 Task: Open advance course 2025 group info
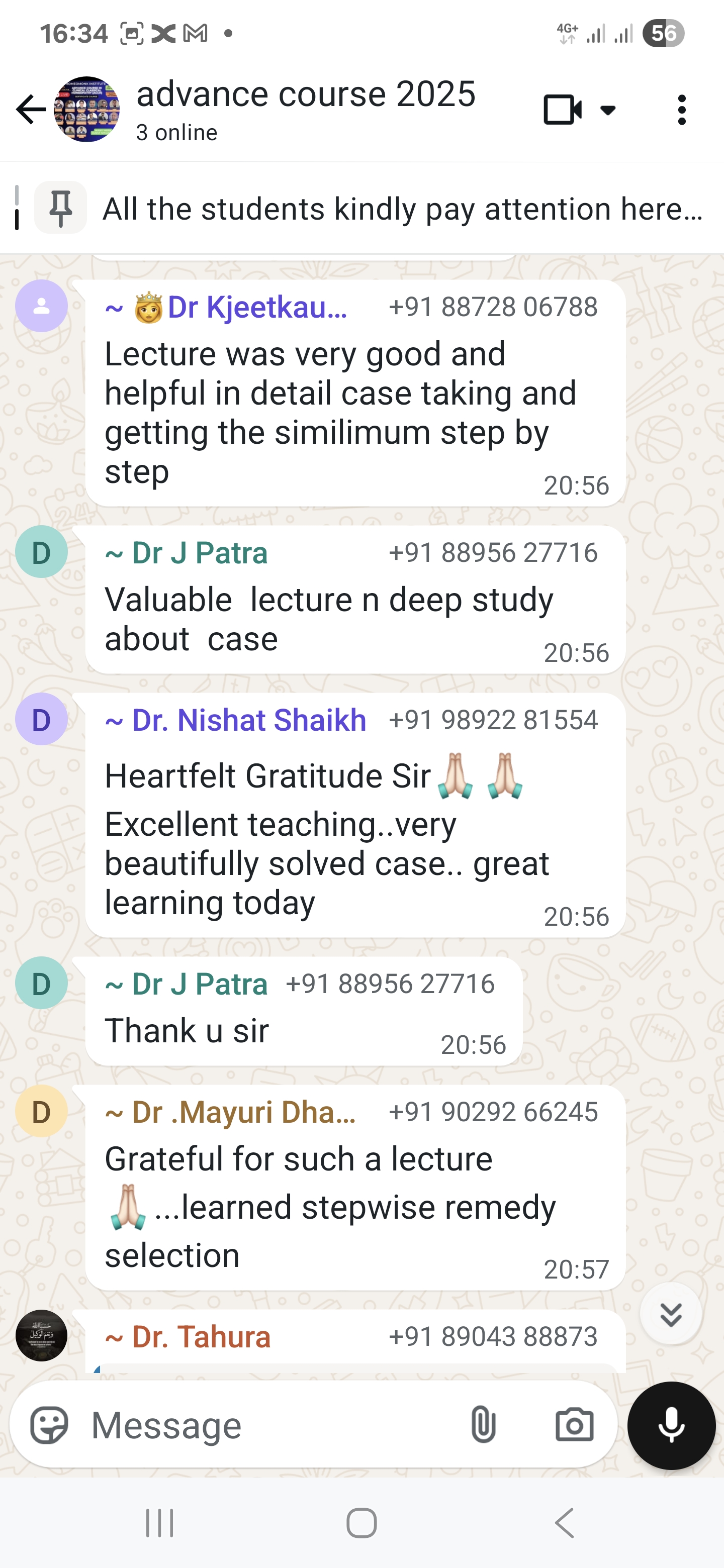[305, 109]
